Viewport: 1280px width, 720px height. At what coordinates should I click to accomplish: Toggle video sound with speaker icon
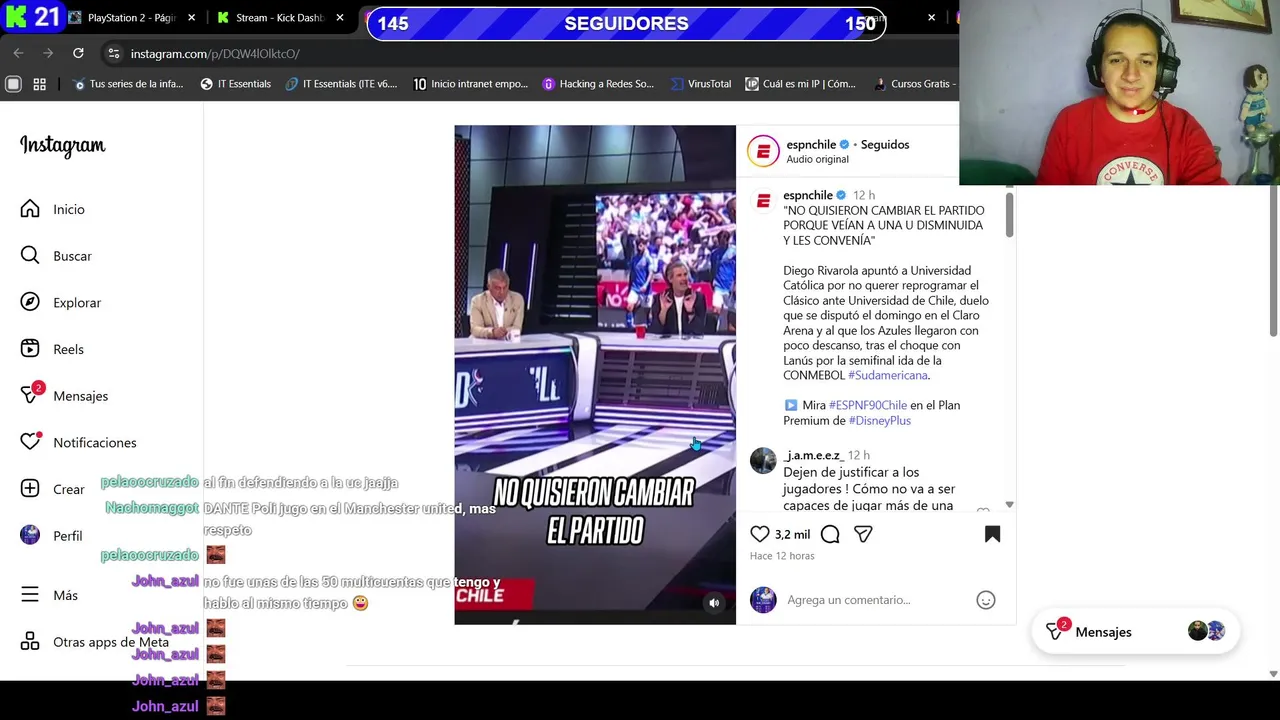tap(714, 603)
